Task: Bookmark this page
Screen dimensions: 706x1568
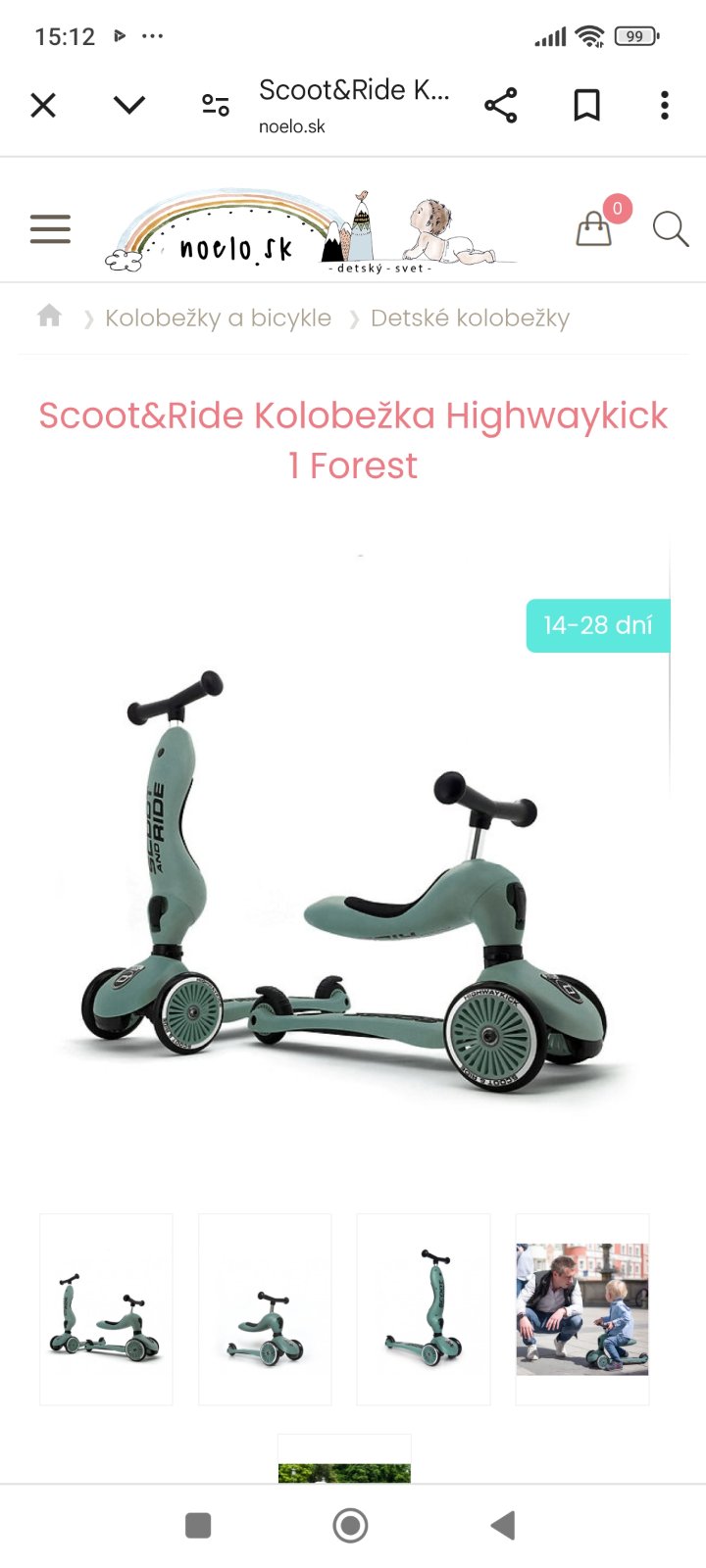Action: coord(586,105)
